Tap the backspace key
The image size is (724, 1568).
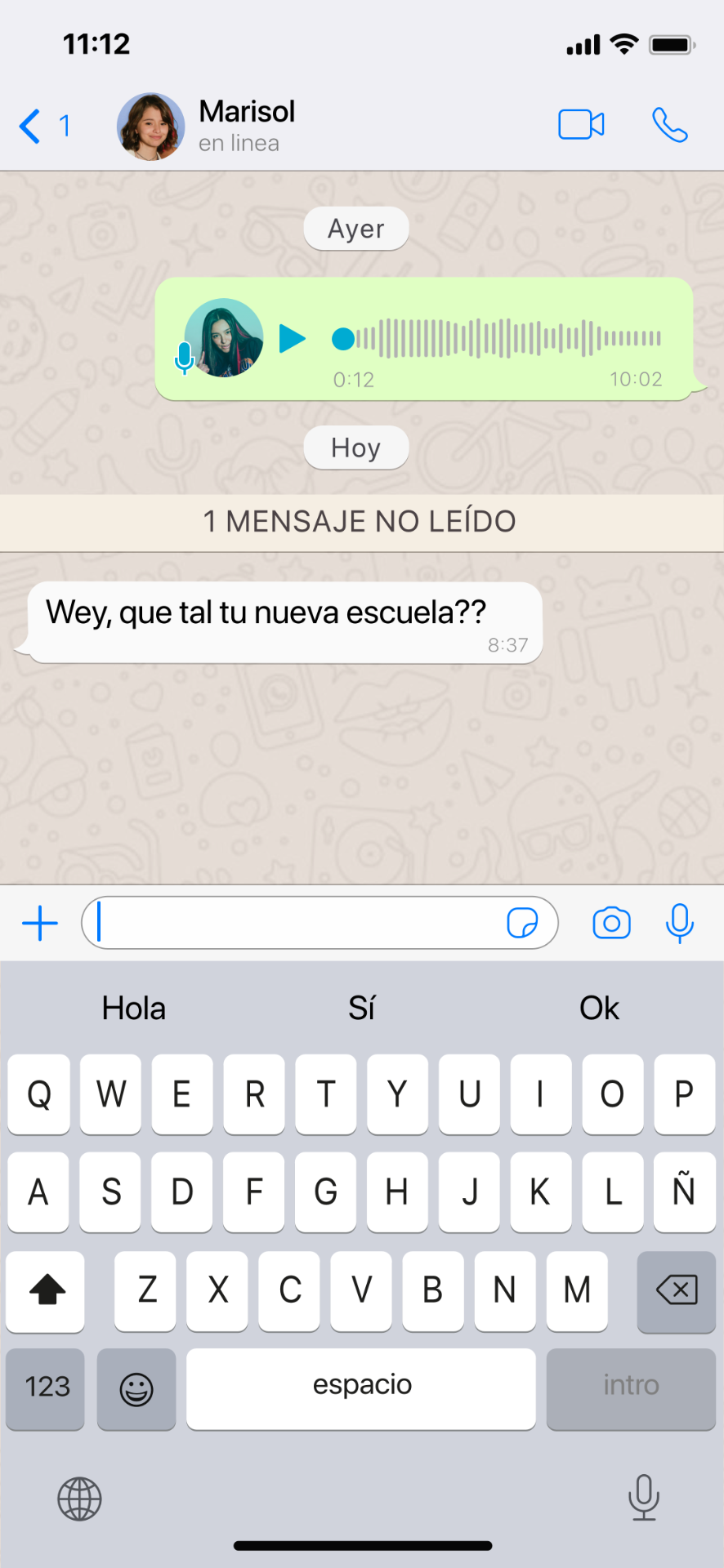(x=676, y=1290)
